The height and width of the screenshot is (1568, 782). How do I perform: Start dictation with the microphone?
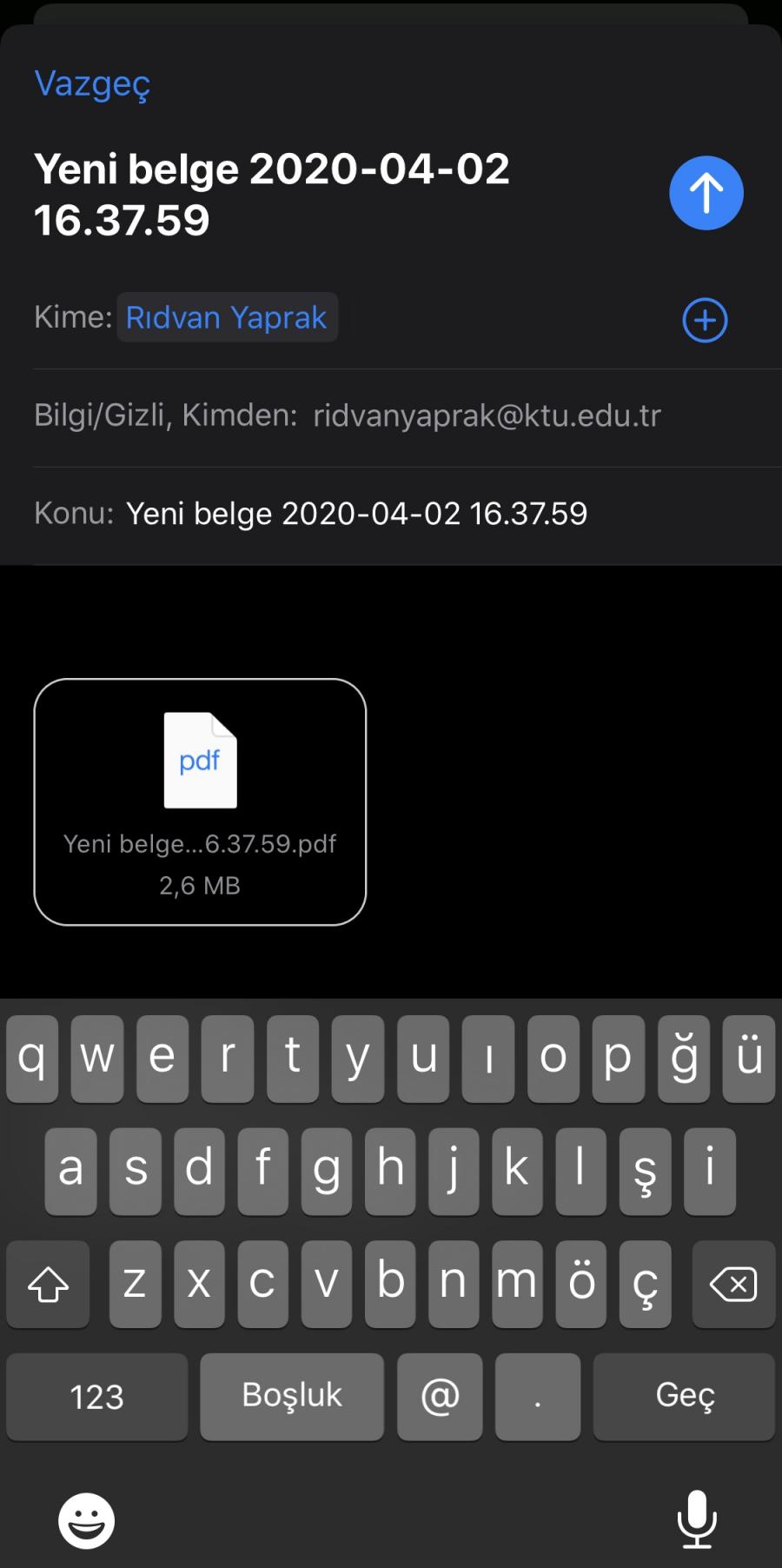(x=697, y=1519)
